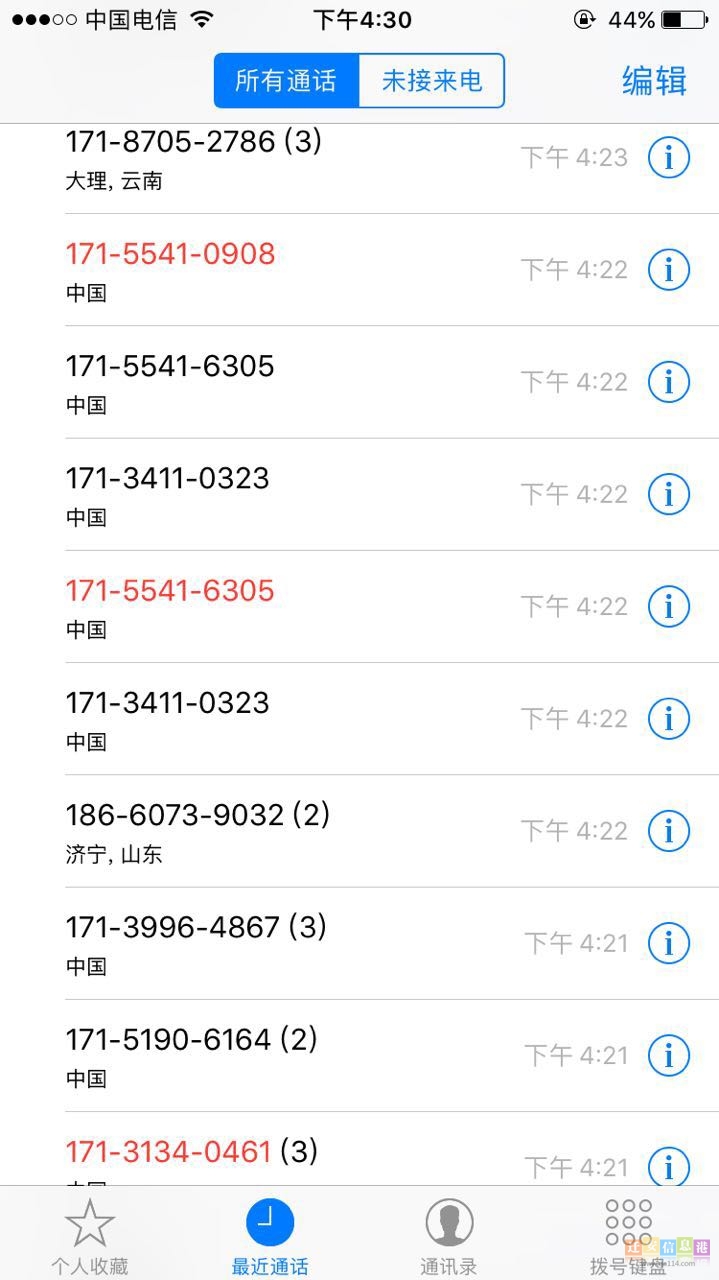The image size is (719, 1280).
Task: Call 171-5190-6164
Action: [191, 1040]
